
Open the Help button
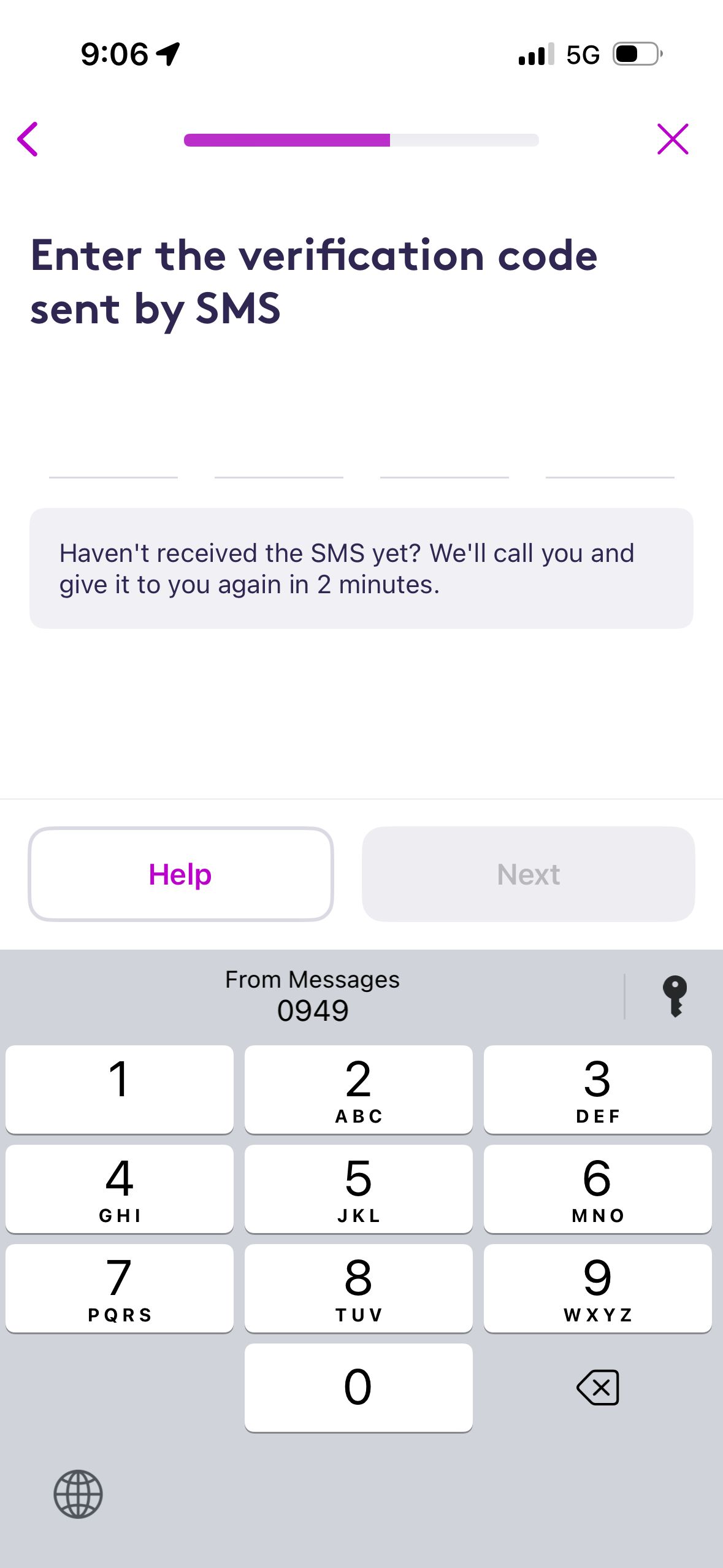[x=181, y=874]
